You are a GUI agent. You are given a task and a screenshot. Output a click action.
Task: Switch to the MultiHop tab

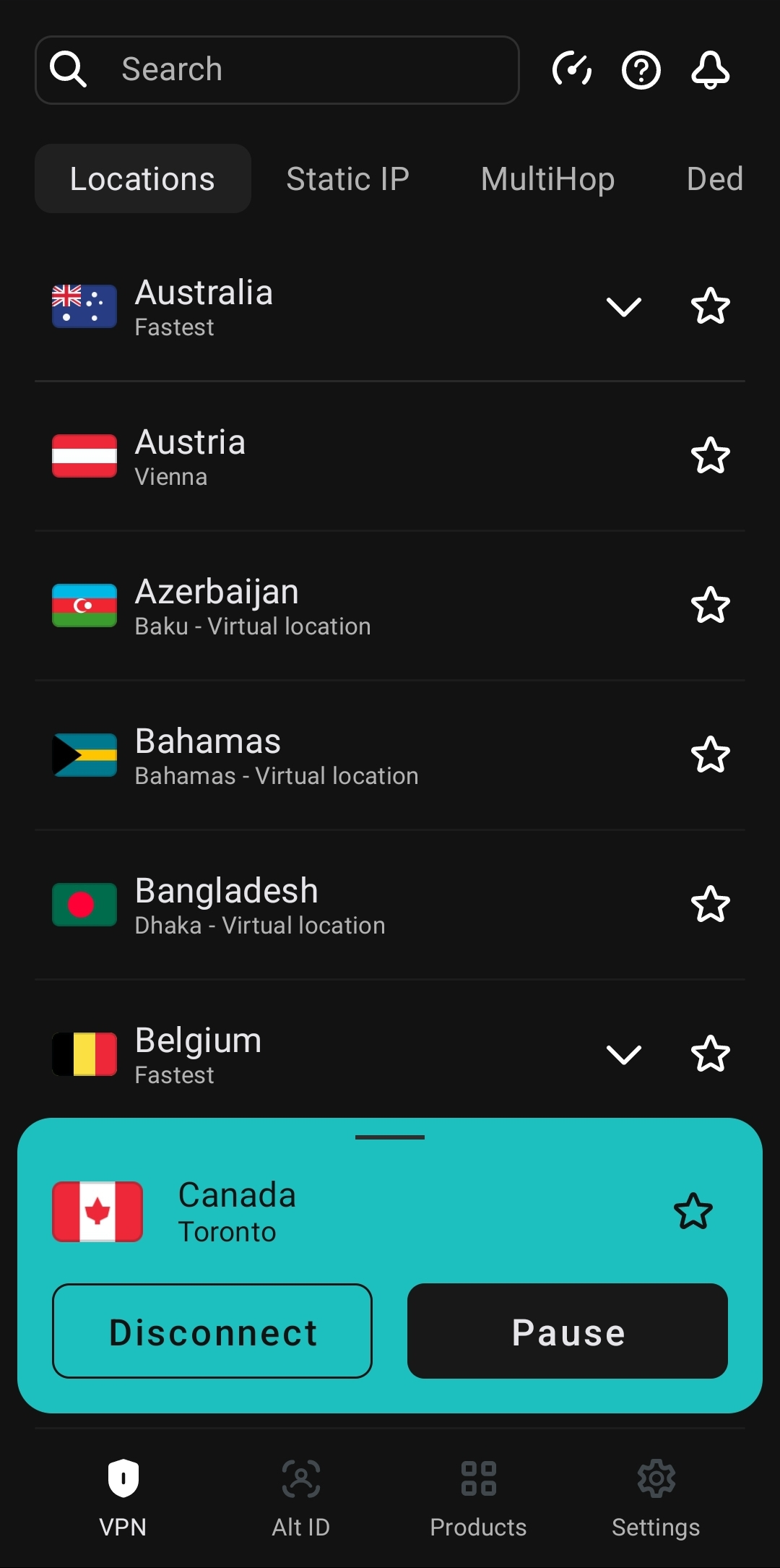(x=547, y=178)
